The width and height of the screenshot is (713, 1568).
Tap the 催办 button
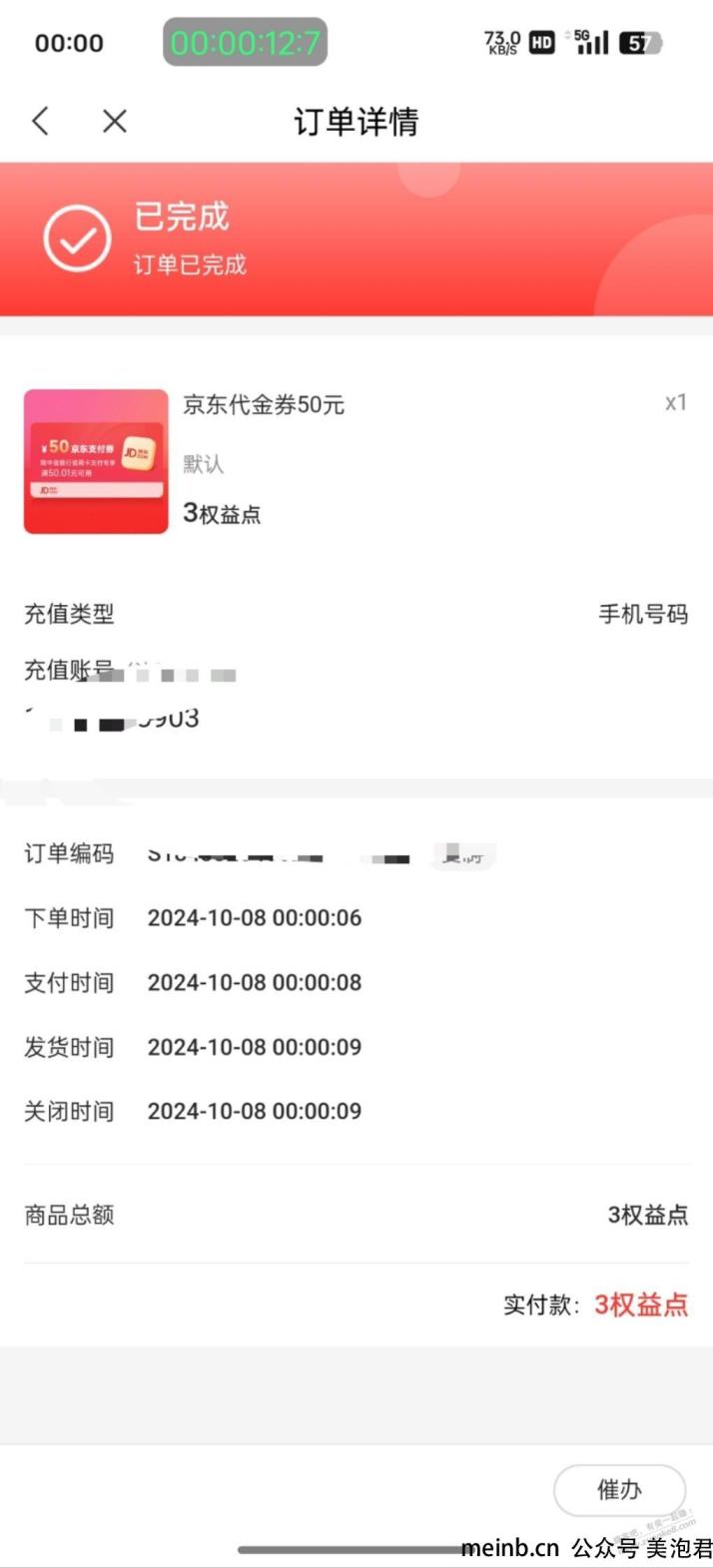click(x=619, y=1490)
